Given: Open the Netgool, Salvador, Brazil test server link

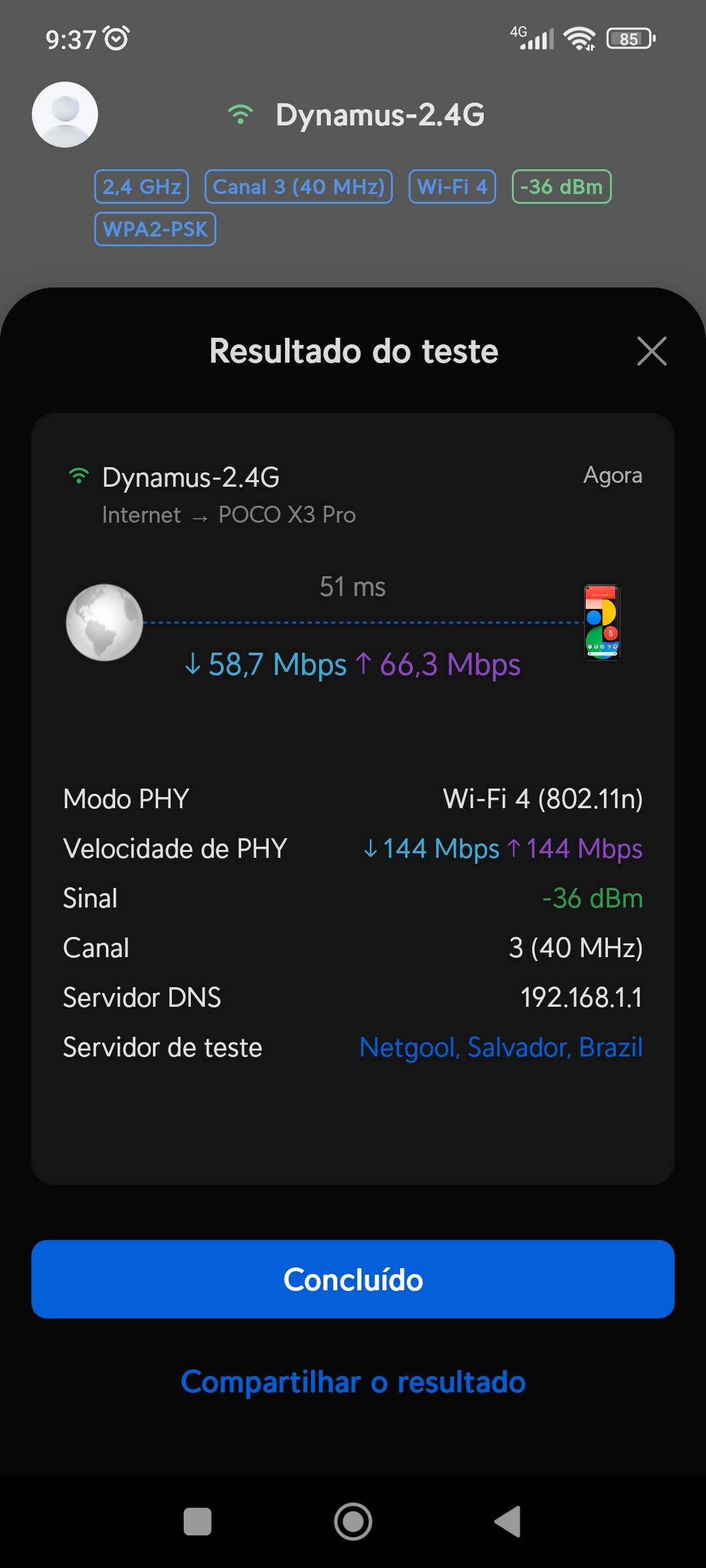Looking at the screenshot, I should [x=501, y=1047].
